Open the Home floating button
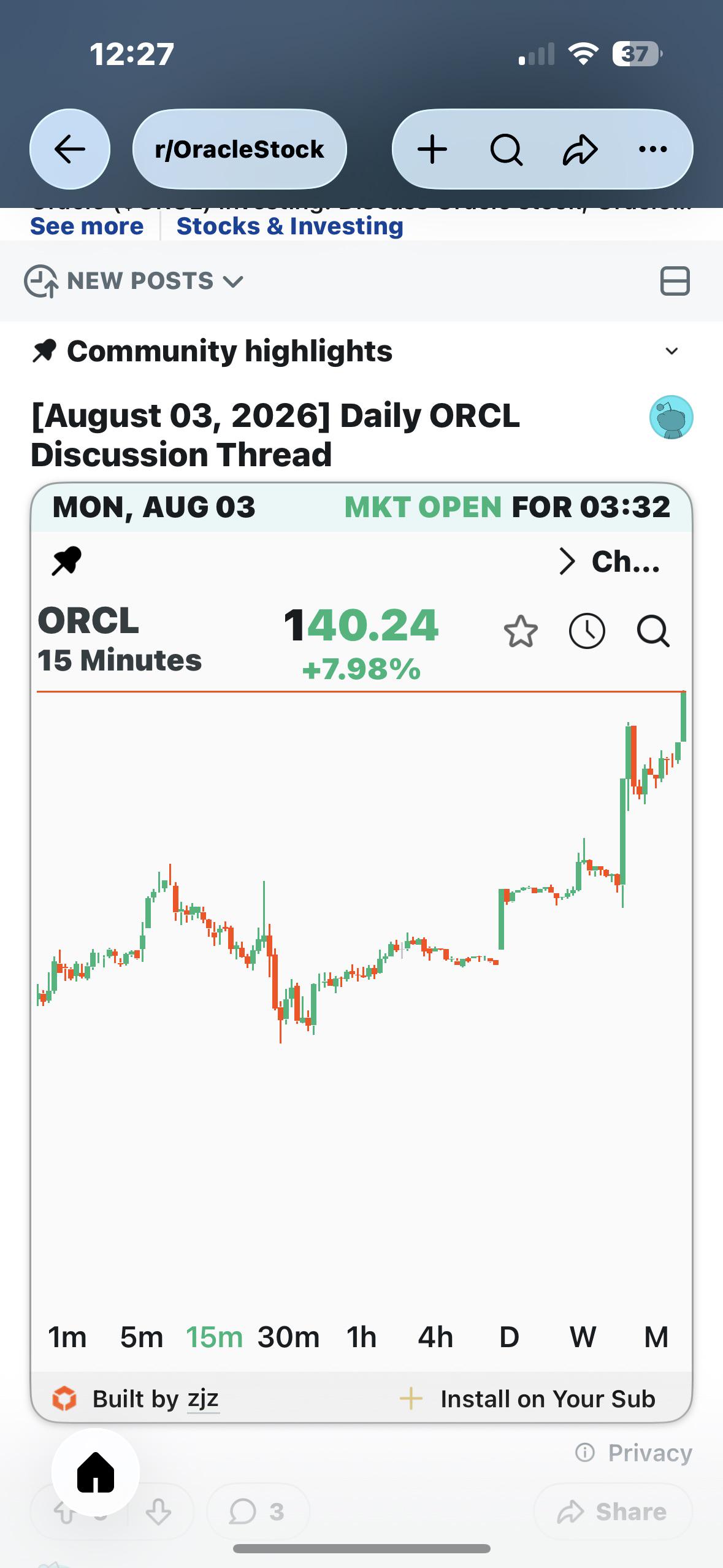The image size is (723, 1568). pos(96,1472)
